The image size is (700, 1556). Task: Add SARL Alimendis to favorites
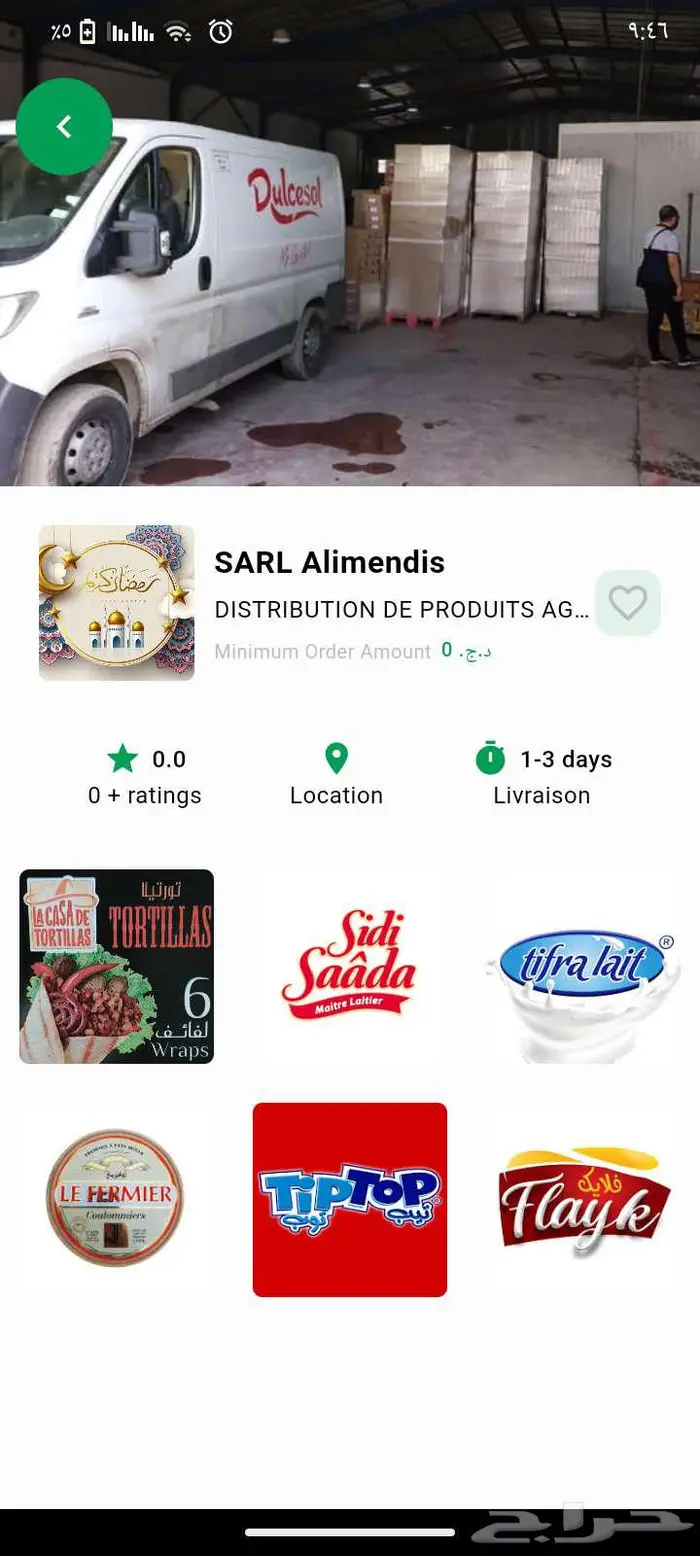pos(628,603)
